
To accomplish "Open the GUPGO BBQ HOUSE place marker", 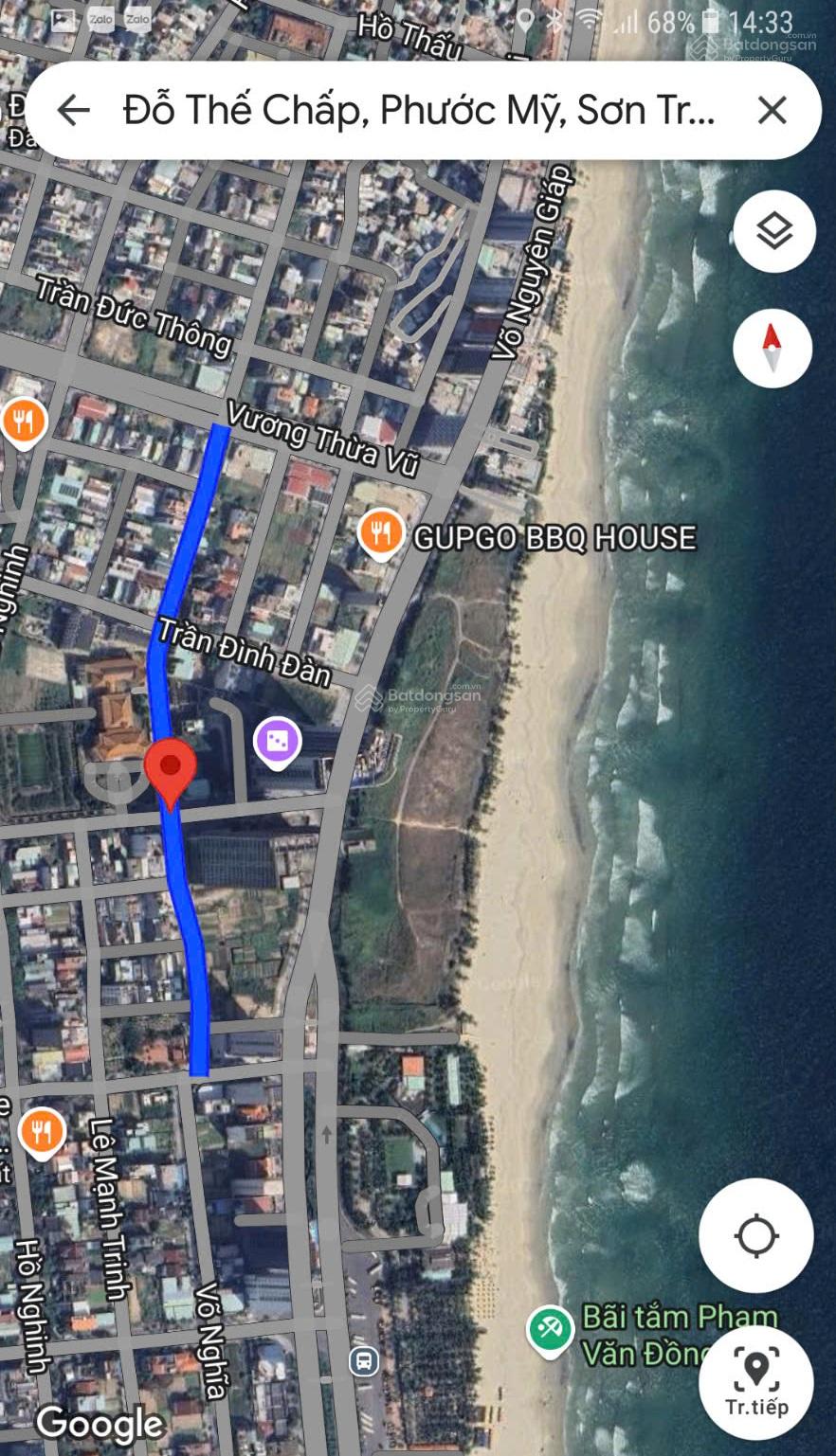I will 381,534.
